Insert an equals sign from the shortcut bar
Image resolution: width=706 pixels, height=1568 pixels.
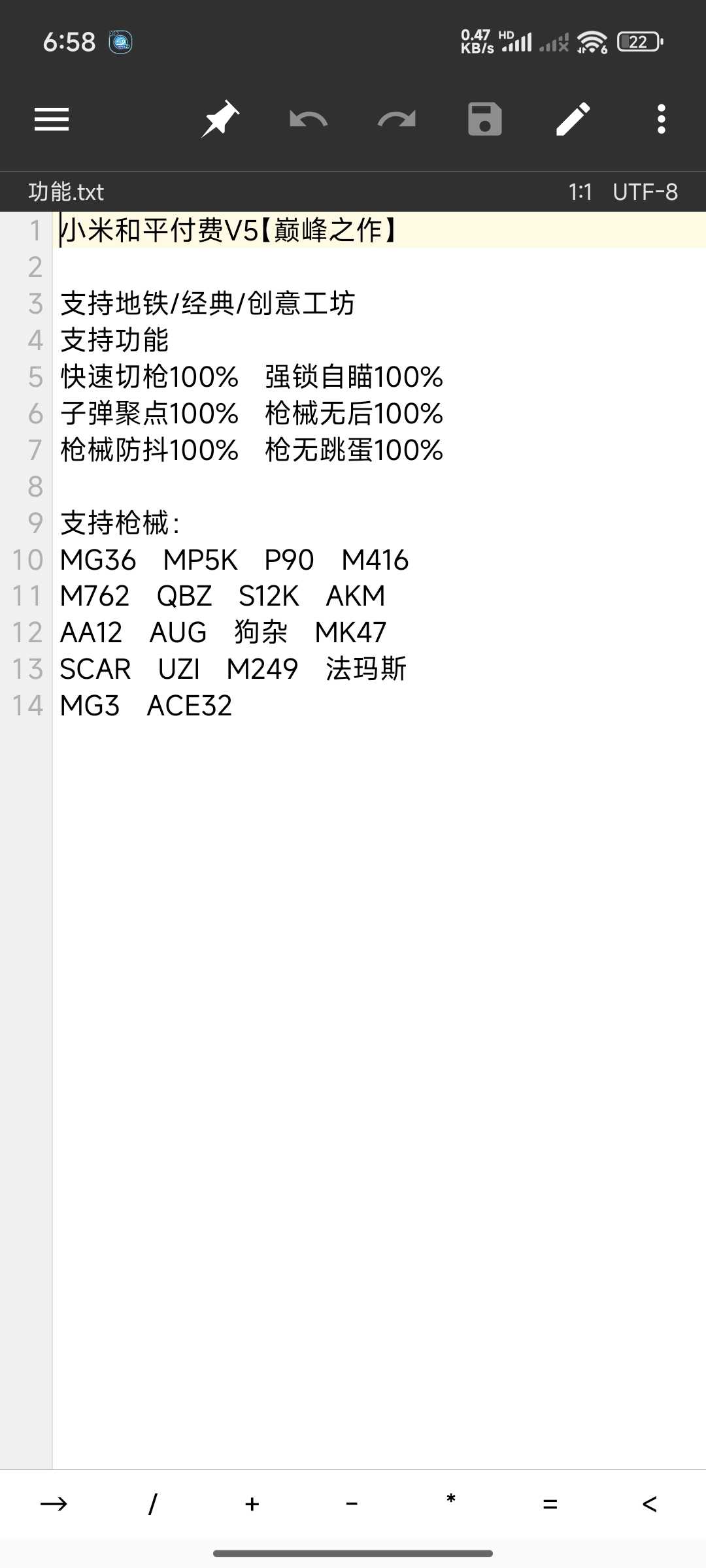(550, 1504)
